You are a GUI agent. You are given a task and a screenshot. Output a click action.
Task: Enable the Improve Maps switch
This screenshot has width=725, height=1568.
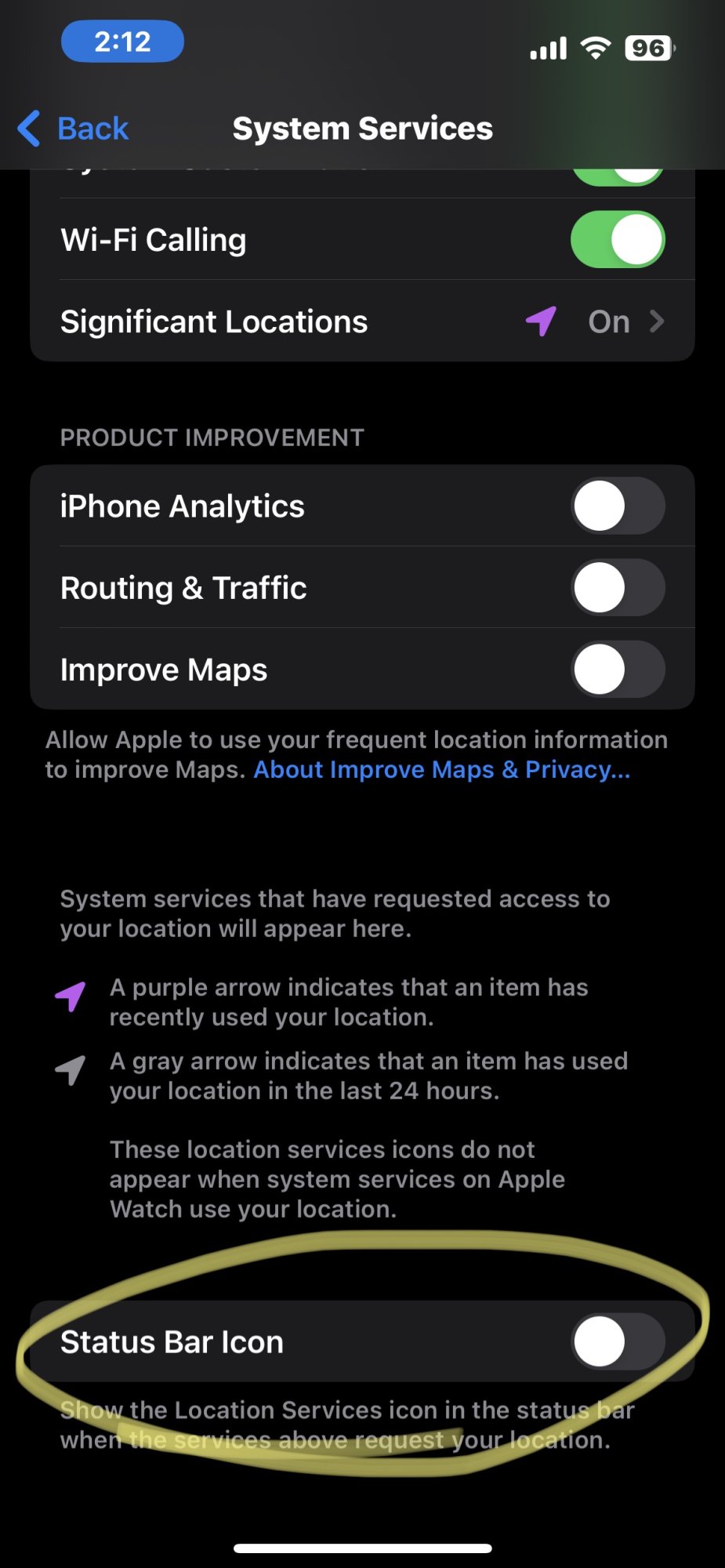tap(618, 669)
